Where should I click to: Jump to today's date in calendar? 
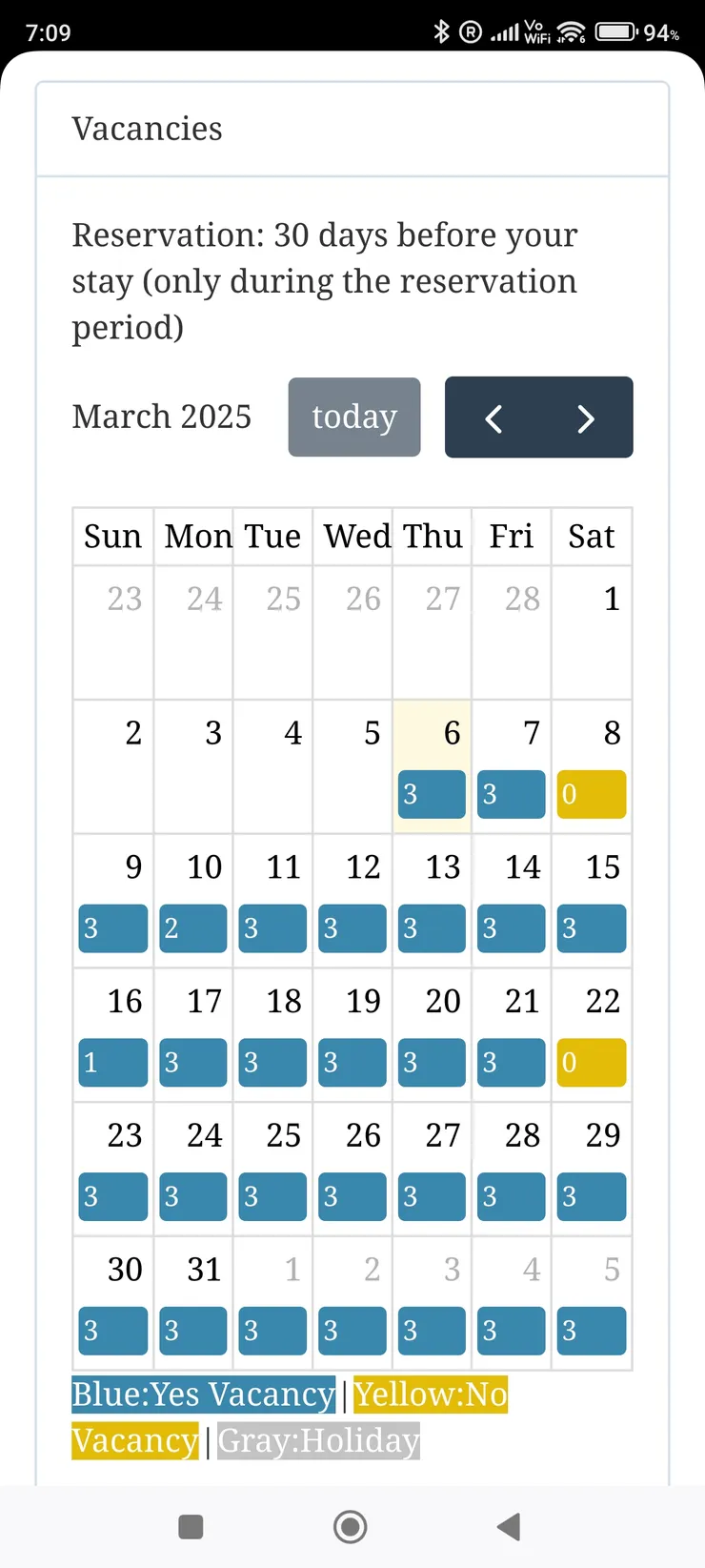[x=354, y=417]
